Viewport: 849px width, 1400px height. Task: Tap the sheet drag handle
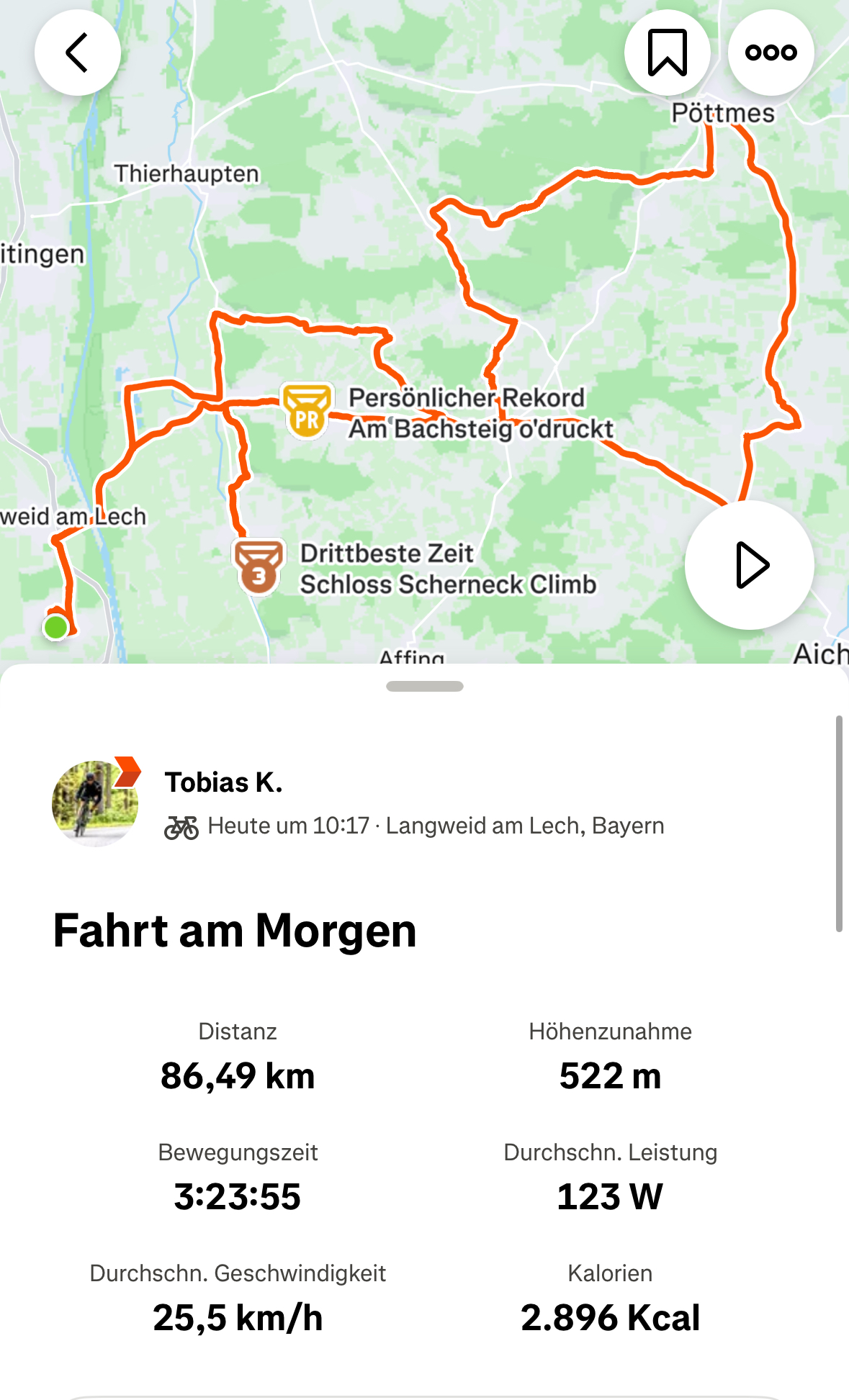point(424,686)
